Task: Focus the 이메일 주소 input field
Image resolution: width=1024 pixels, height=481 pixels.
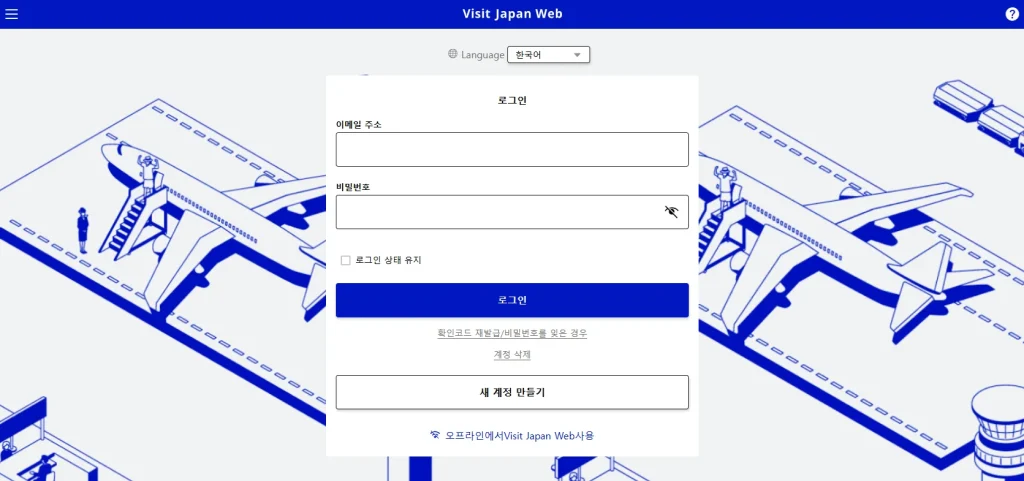Action: [512, 149]
